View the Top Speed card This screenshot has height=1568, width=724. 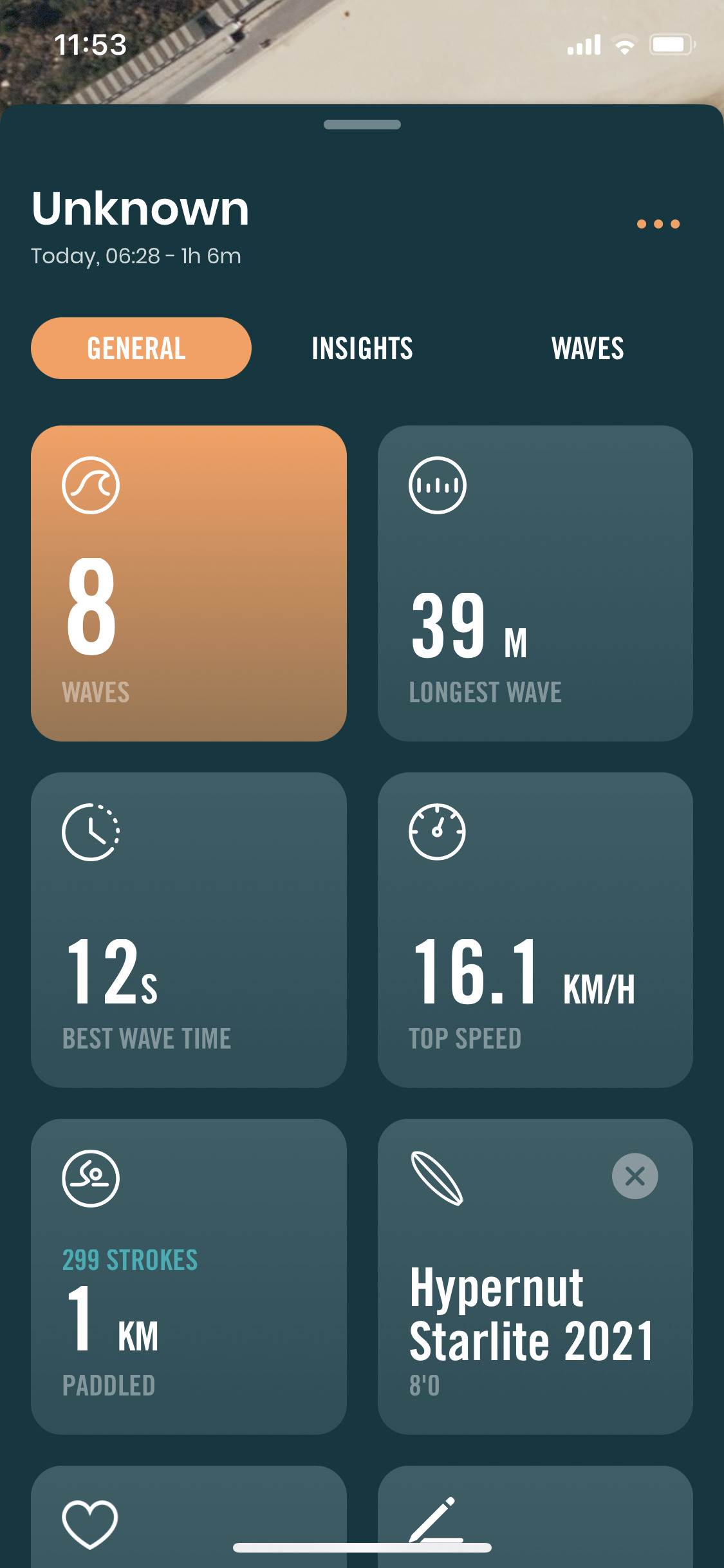pyautogui.click(x=535, y=929)
